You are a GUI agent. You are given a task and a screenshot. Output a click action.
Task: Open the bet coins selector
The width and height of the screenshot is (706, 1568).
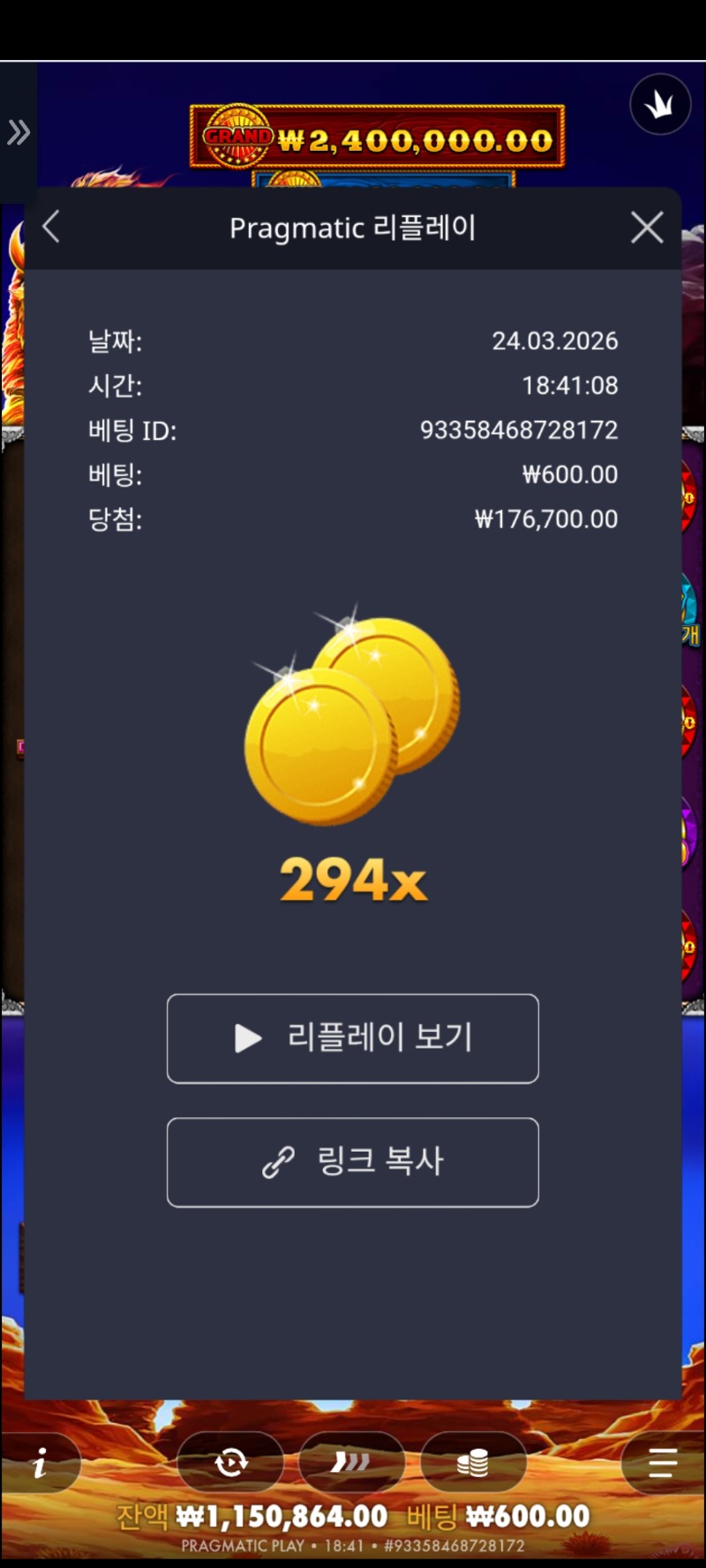pyautogui.click(x=473, y=1463)
